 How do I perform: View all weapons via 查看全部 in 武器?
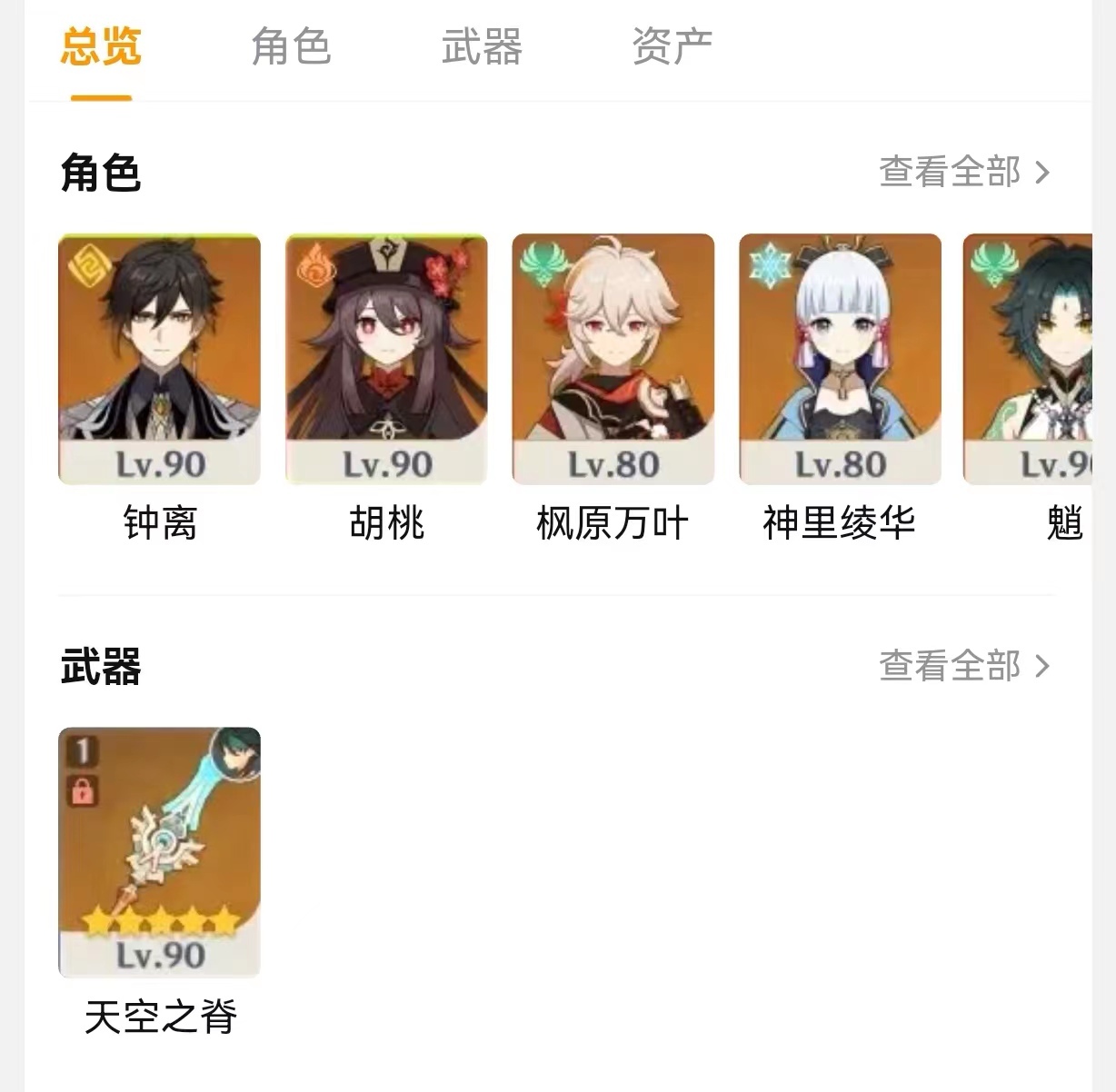coord(963,666)
